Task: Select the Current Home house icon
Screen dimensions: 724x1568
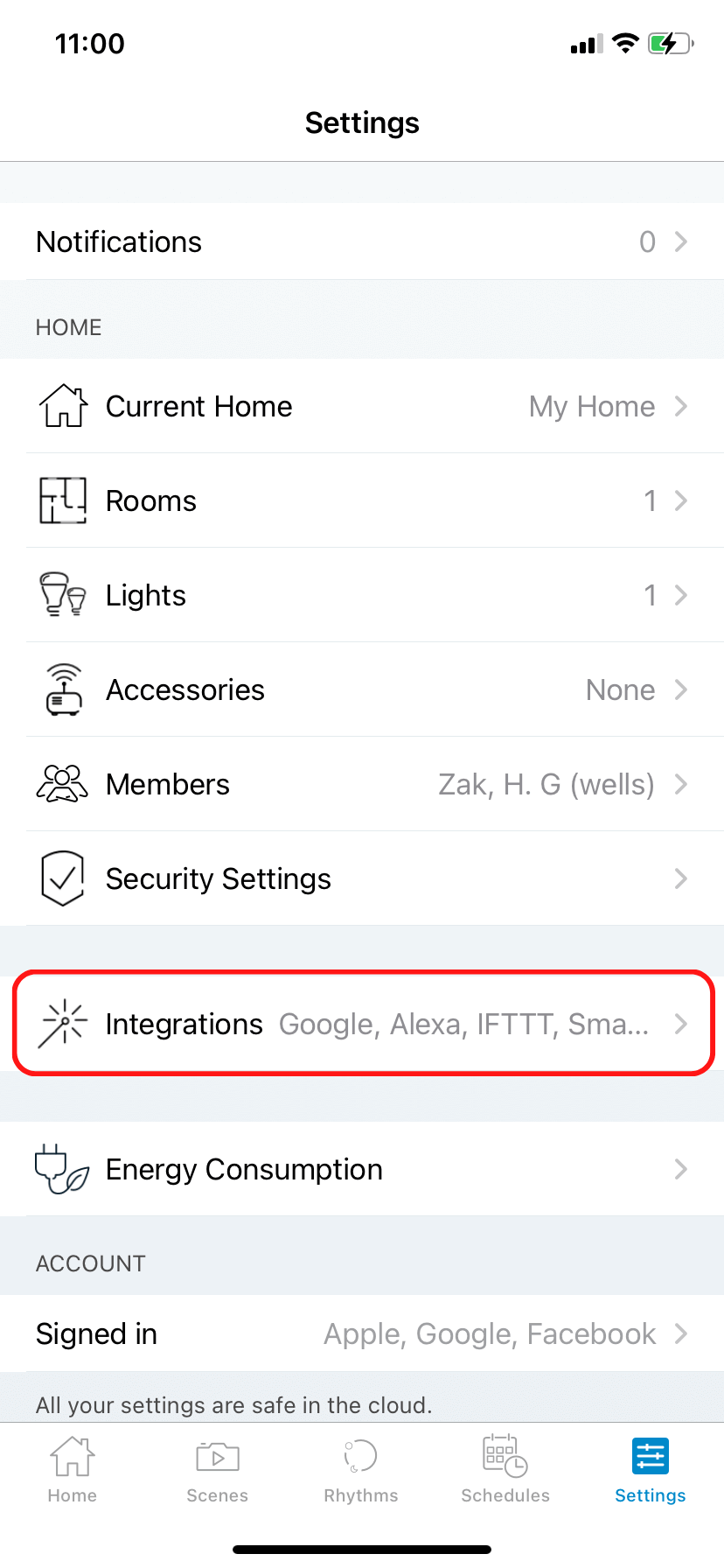Action: (62, 406)
